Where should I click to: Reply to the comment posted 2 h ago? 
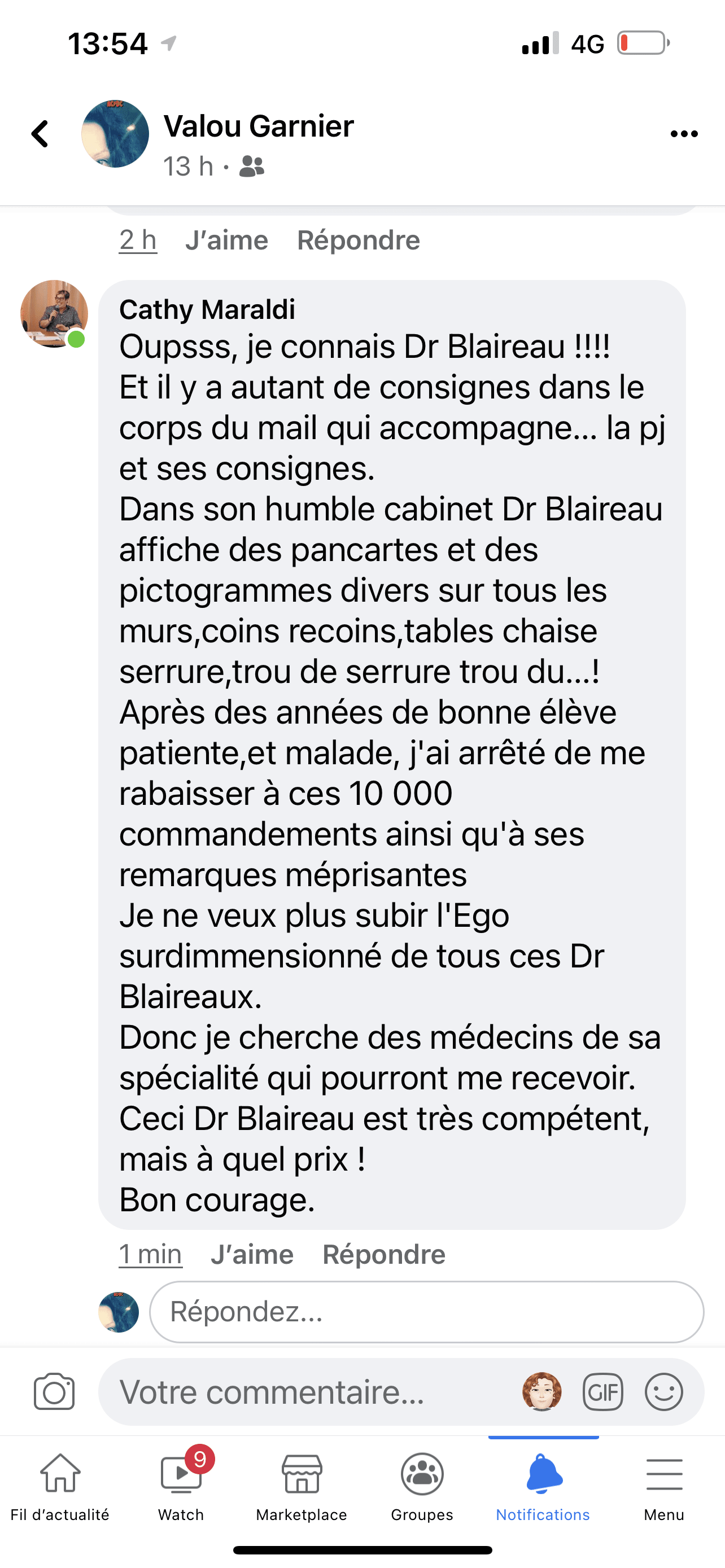(x=358, y=240)
